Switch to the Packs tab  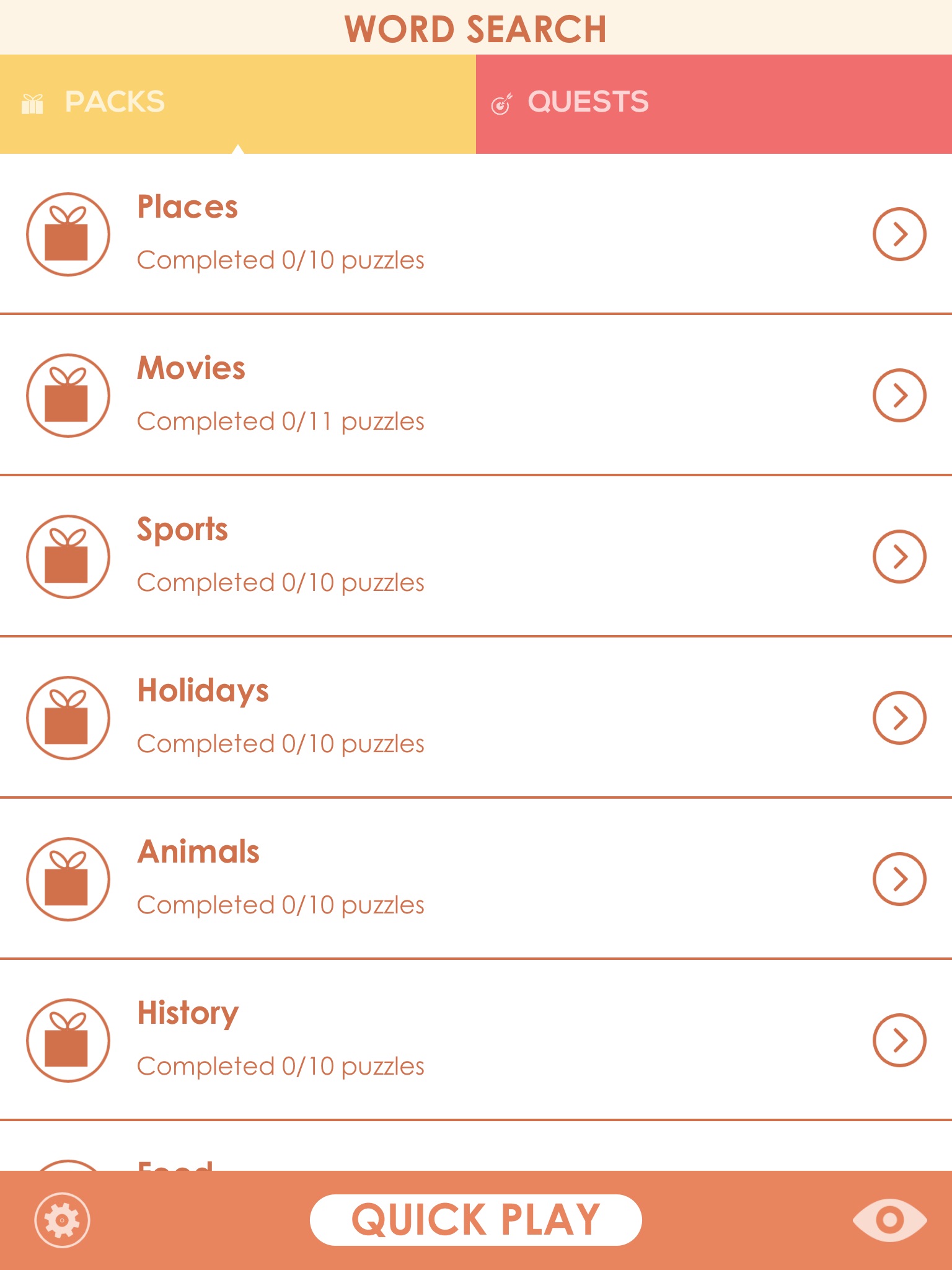click(238, 103)
